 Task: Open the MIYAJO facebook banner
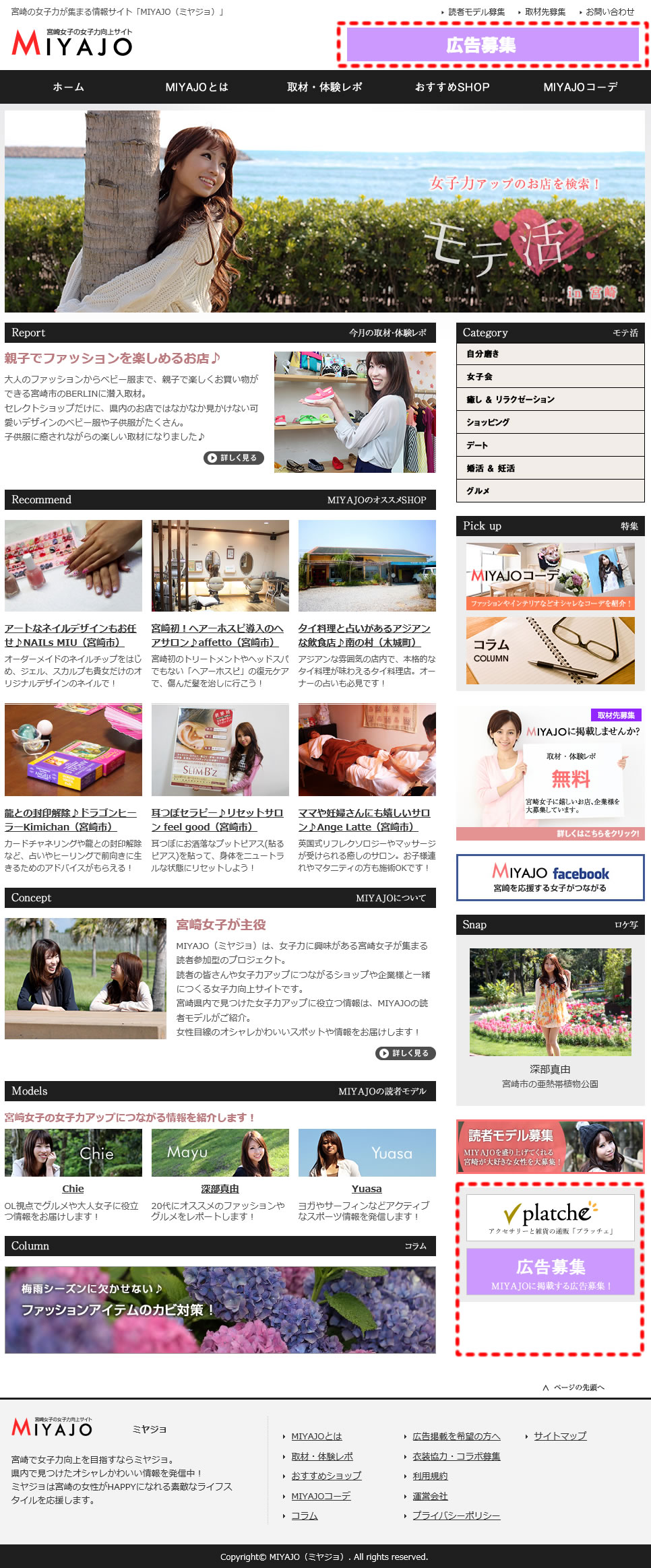[550, 878]
